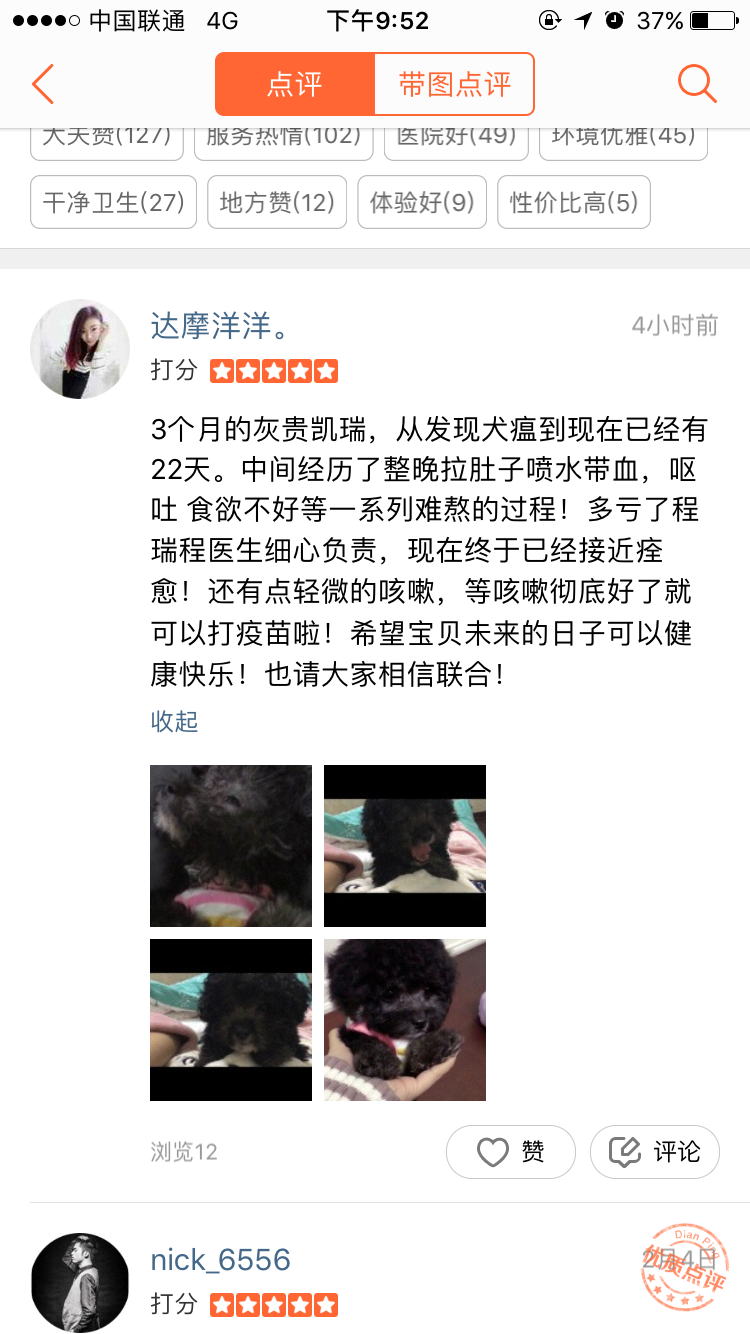The image size is (750, 1334).
Task: Open the search magnifier icon
Action: 697,84
